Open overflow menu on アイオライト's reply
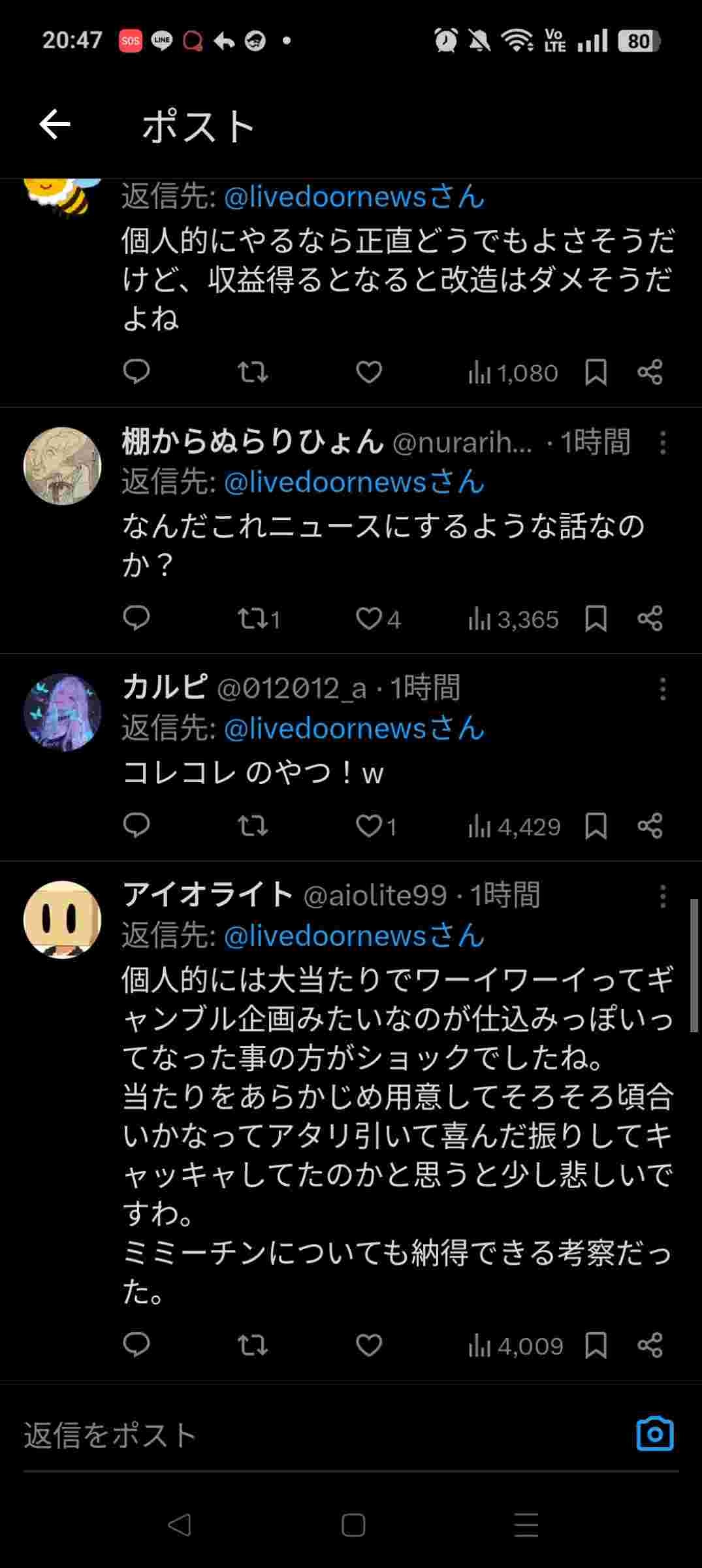 [662, 896]
